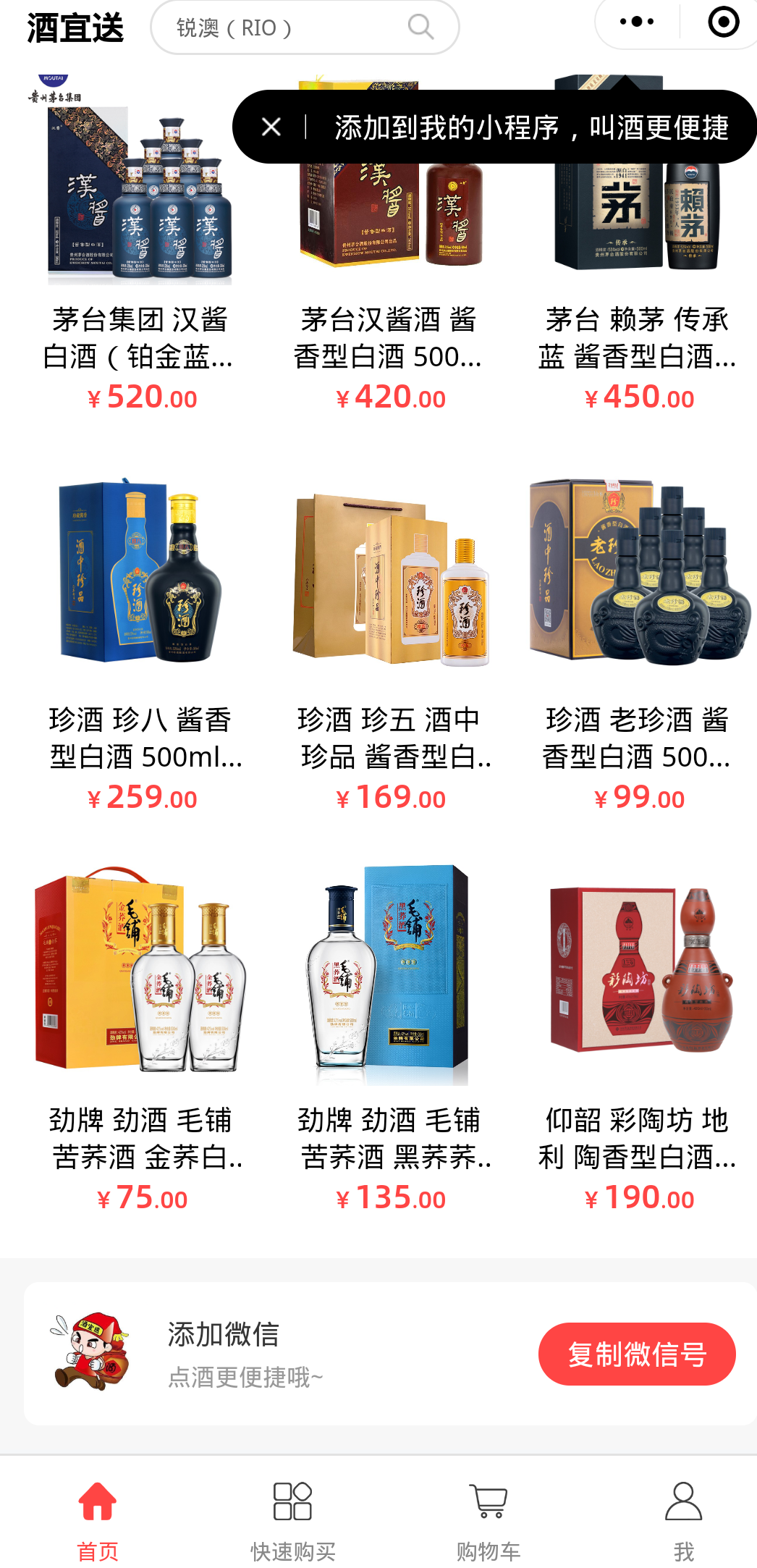Close the mini program with the circle button
This screenshot has width=757, height=1568.
point(723,22)
